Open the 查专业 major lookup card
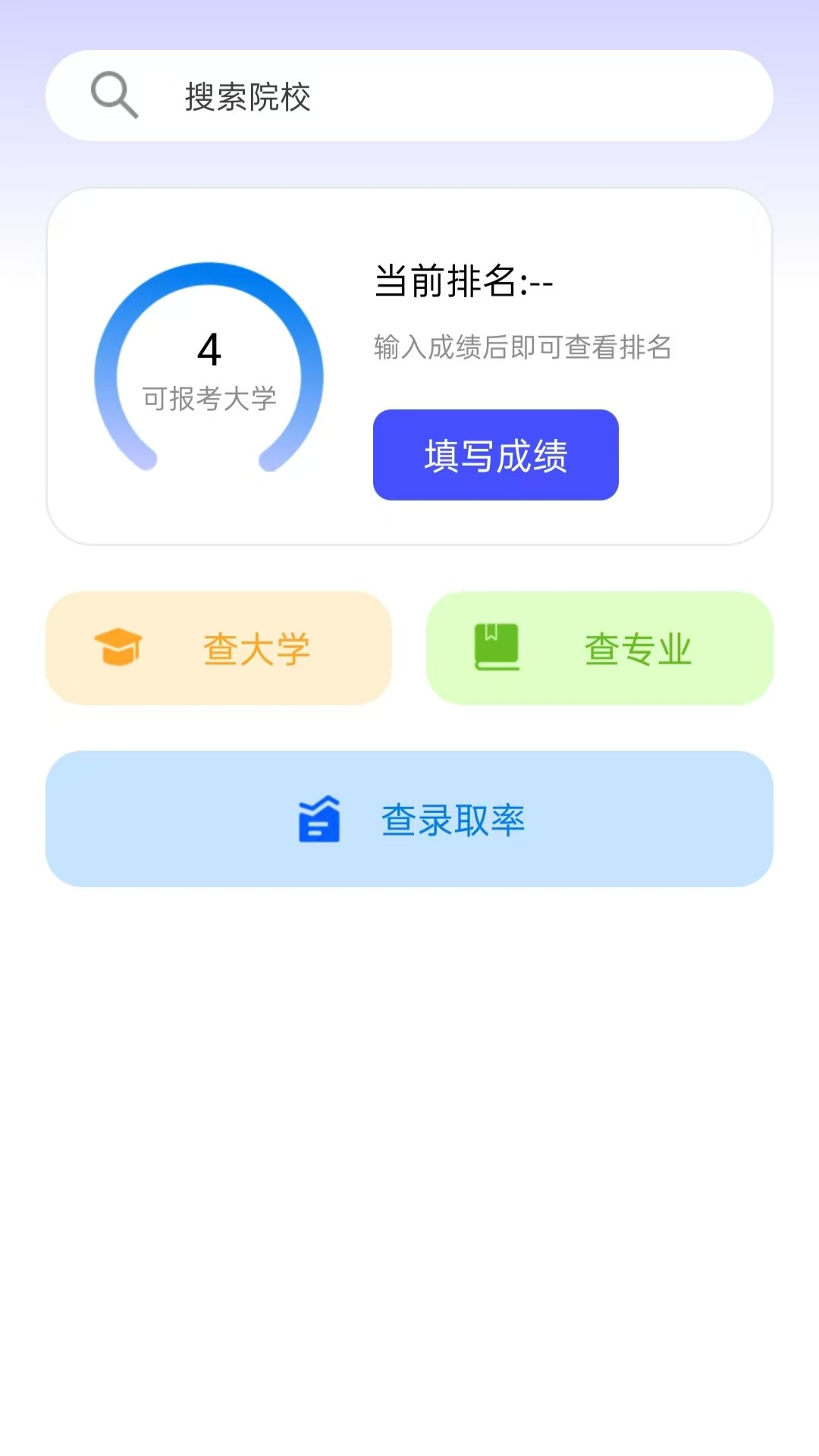Viewport: 819px width, 1456px height. 600,647
